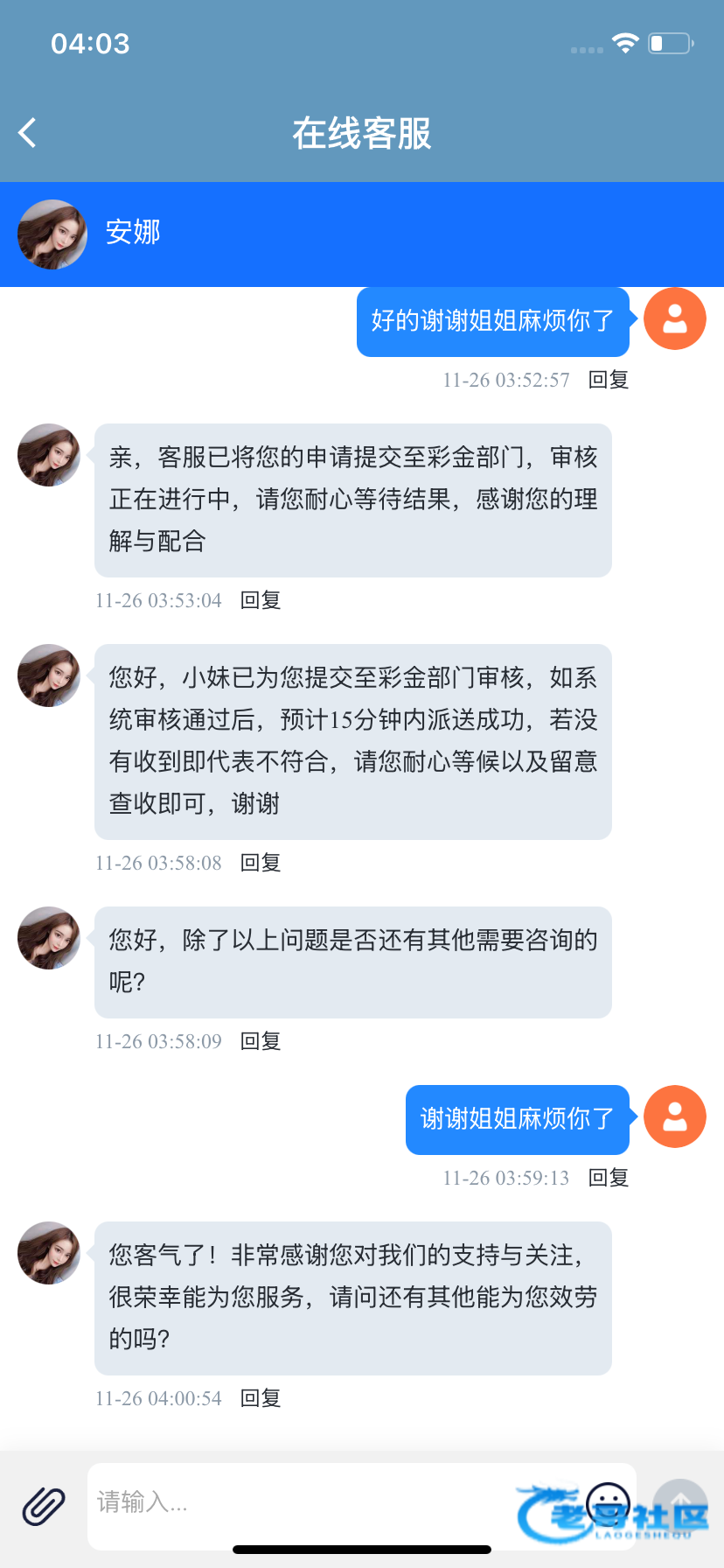Tap the send arrow button
This screenshot has width=724, height=1568.
click(680, 1505)
